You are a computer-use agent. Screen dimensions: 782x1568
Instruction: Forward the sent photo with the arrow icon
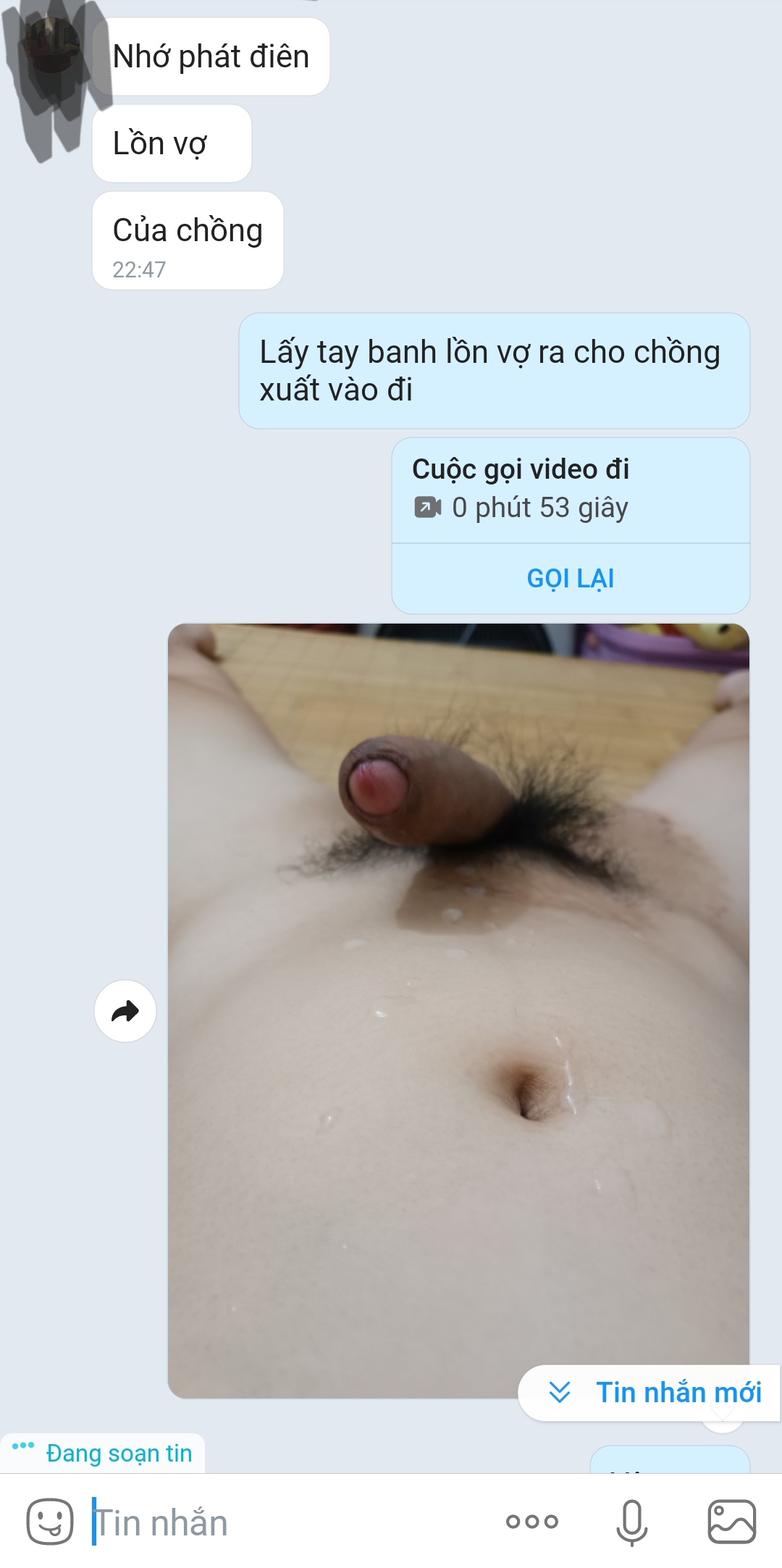125,1011
